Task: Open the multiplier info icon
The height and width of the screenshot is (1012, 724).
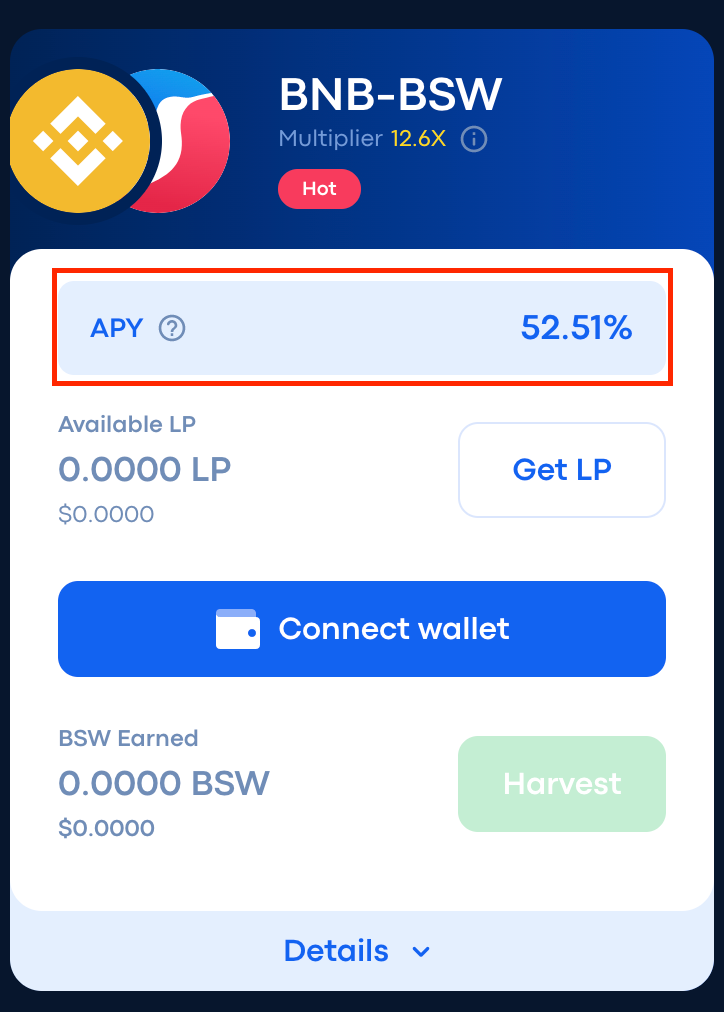Action: click(x=474, y=139)
